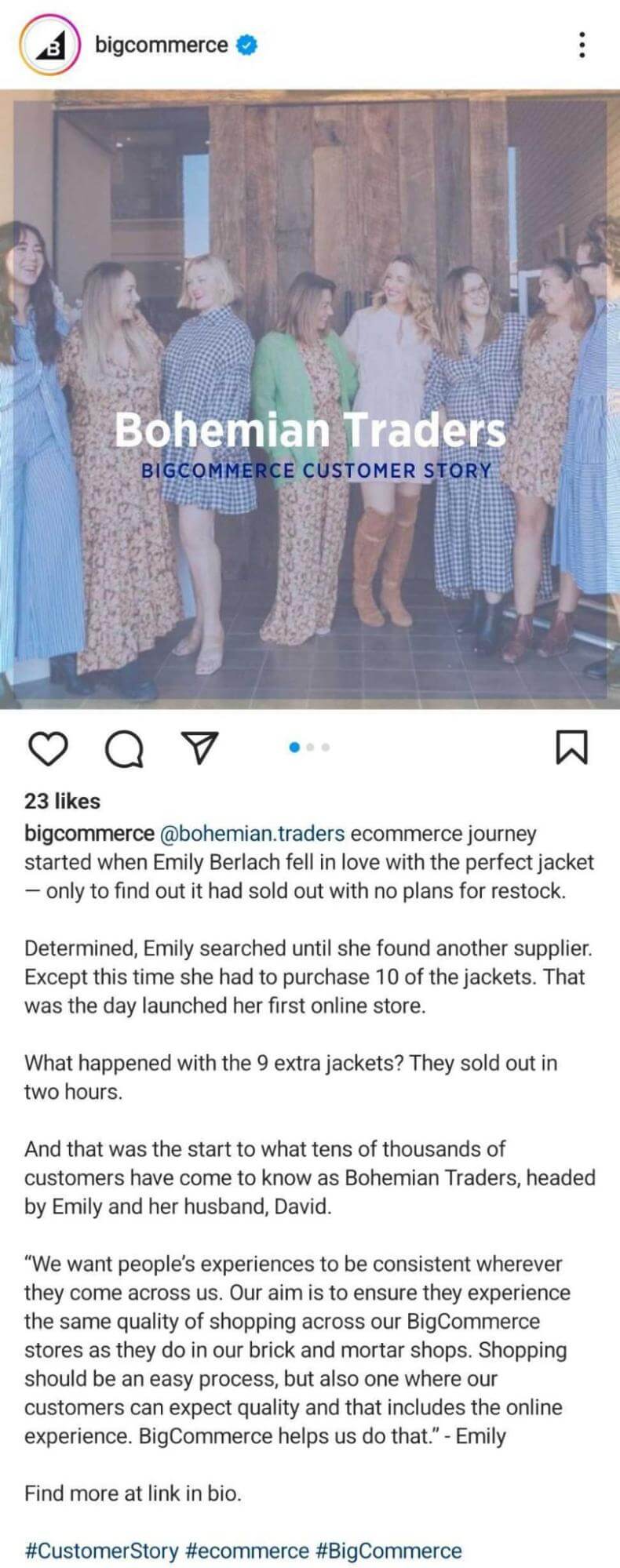This screenshot has height=1568, width=620.
Task: Share this post via paper plane
Action: pos(199,748)
